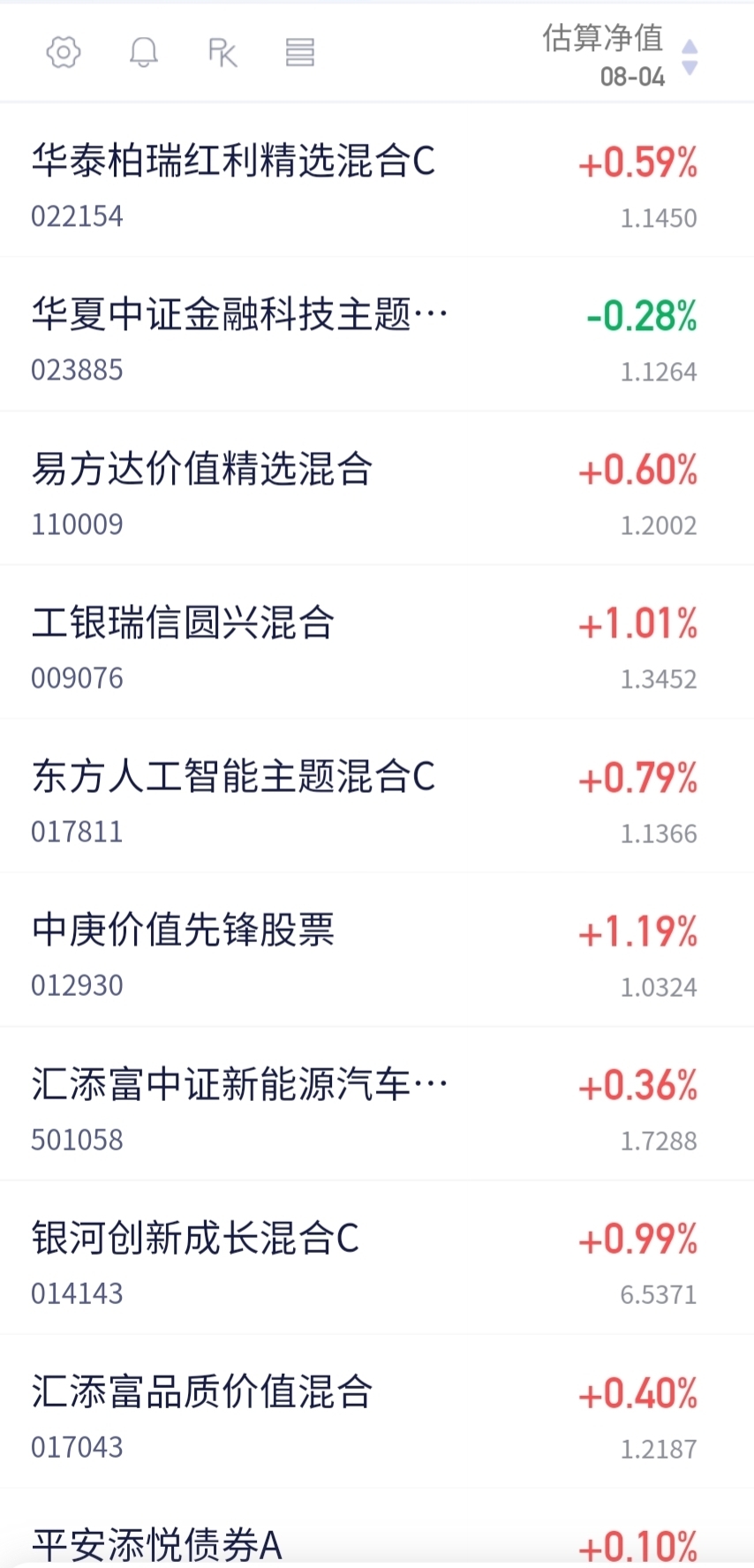Open fund 华泰柏瑞红利精选混合C

tap(377, 181)
